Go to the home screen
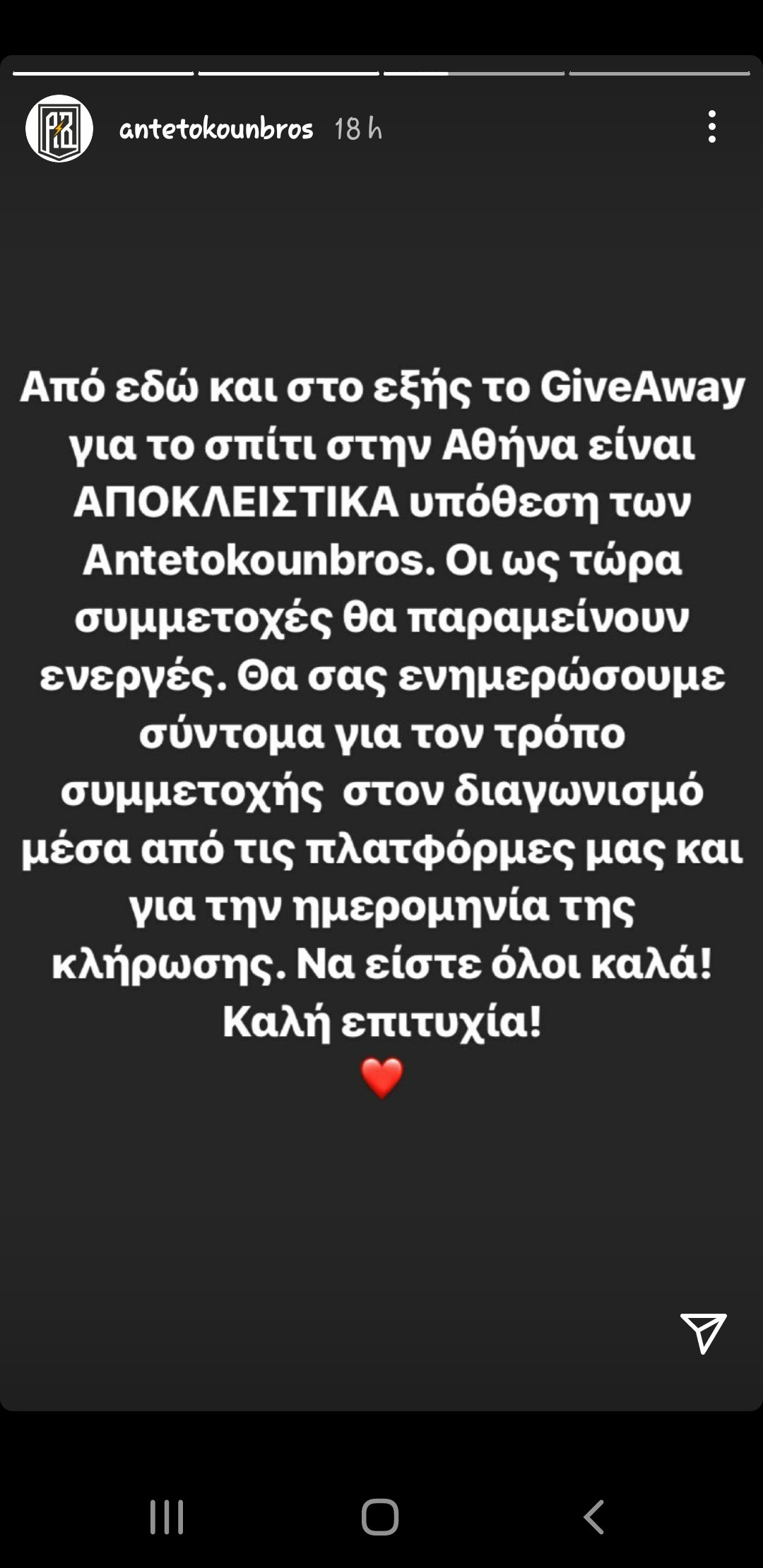 (x=380, y=1516)
